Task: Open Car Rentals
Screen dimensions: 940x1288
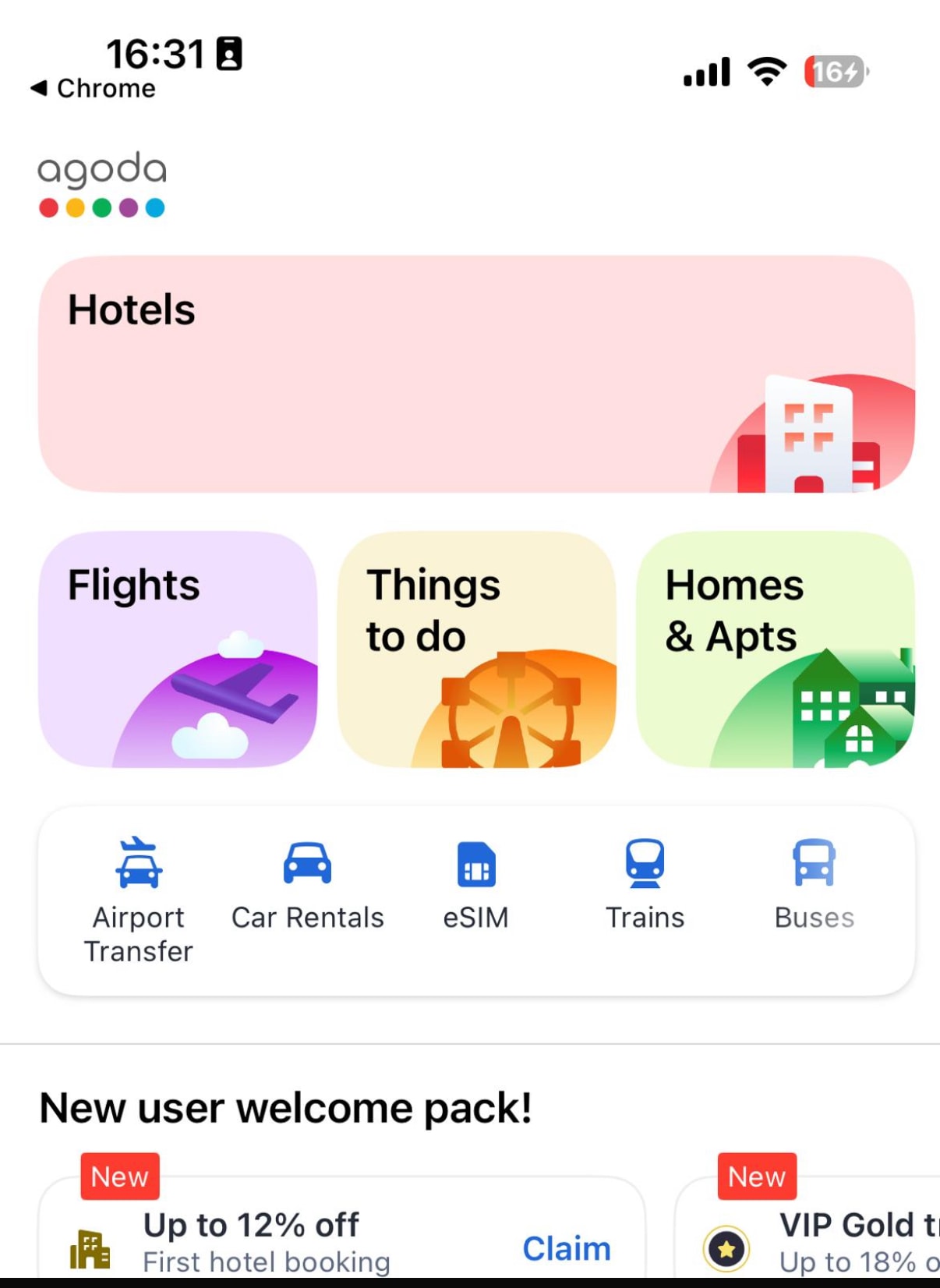Action: tap(307, 886)
